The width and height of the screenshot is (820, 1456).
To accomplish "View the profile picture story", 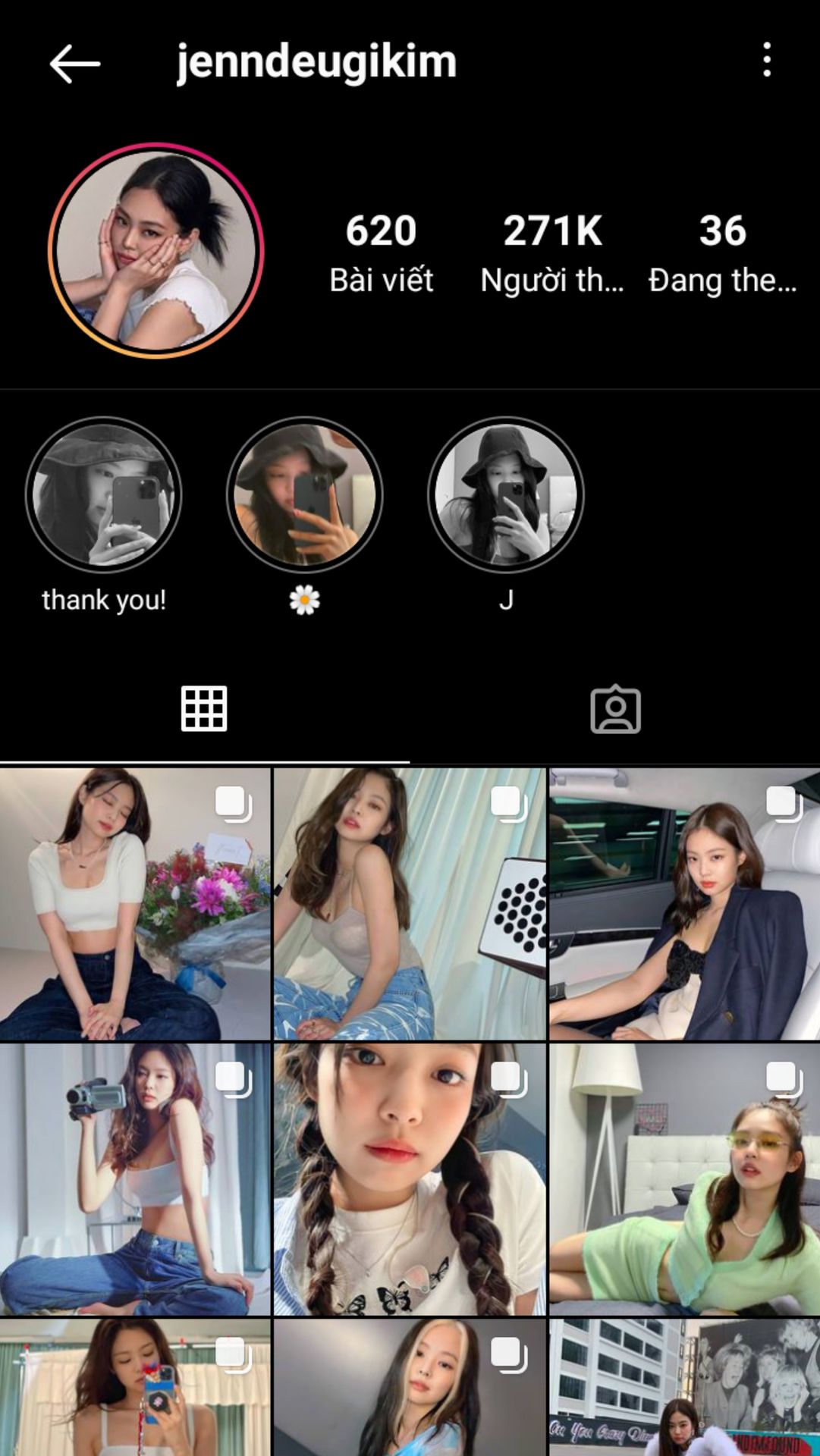I will point(156,250).
